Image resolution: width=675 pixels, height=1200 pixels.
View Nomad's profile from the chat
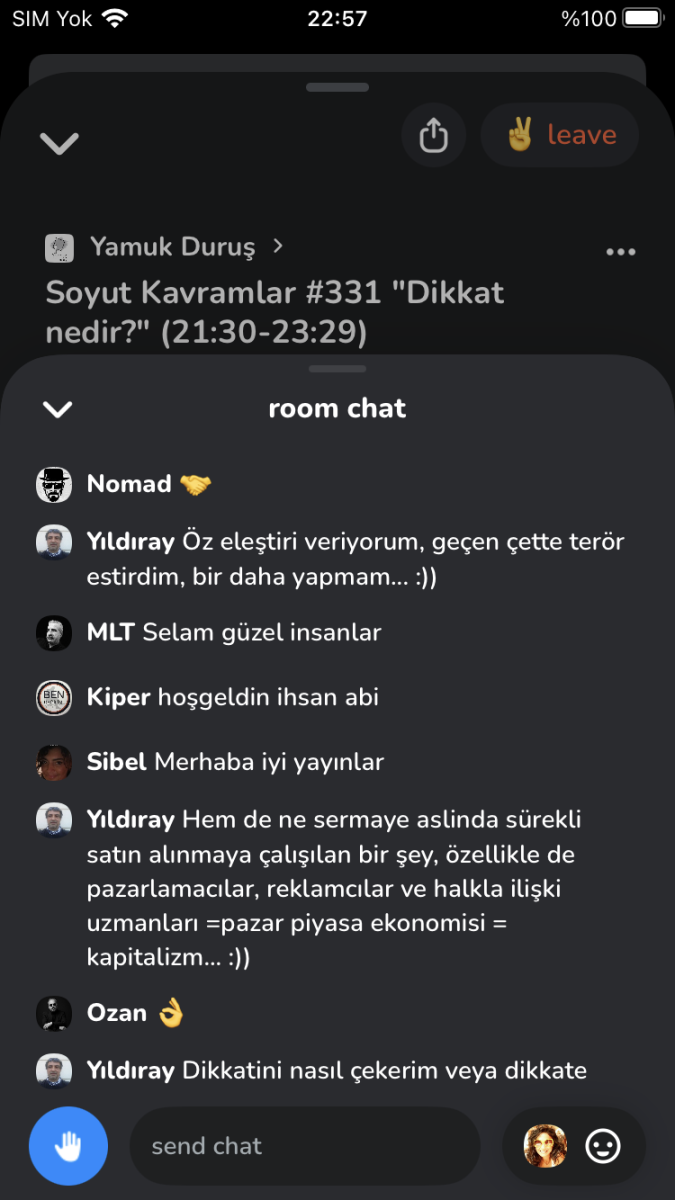(x=54, y=485)
